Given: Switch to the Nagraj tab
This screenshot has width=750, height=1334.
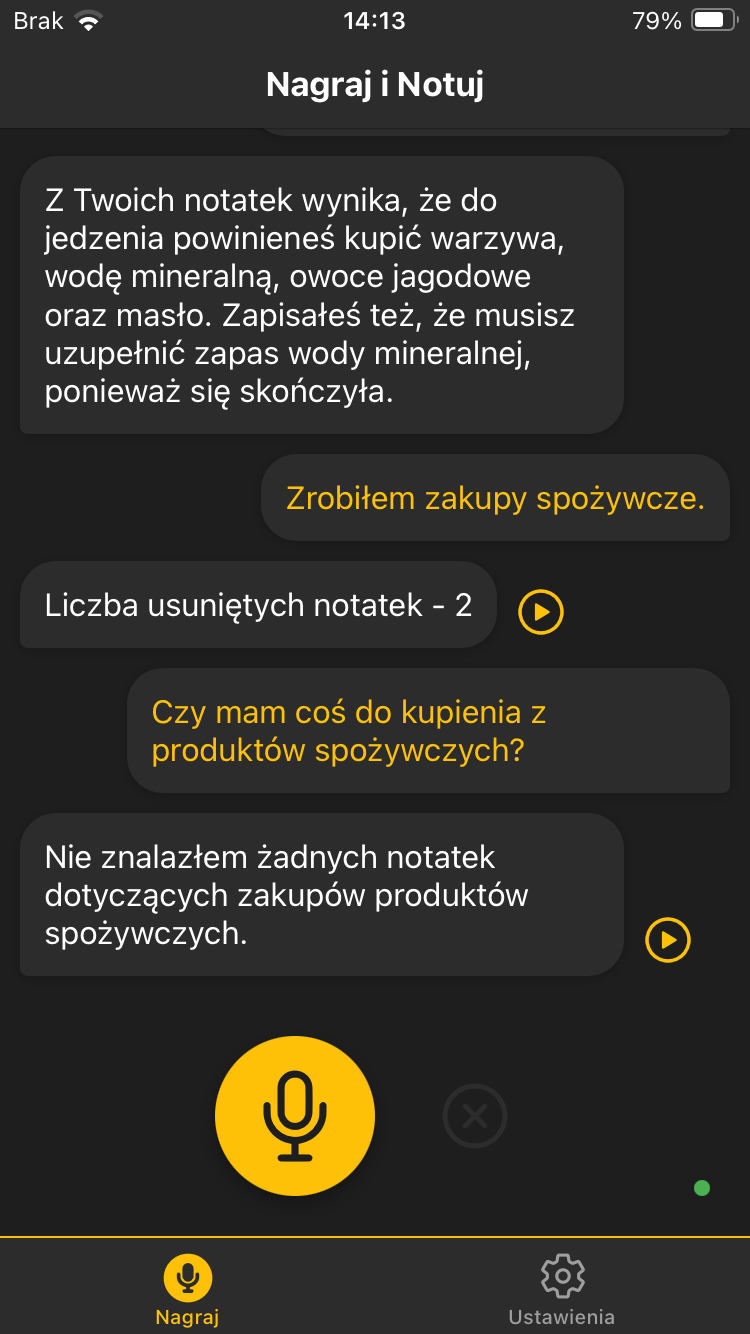Looking at the screenshot, I should pos(187,1290).
